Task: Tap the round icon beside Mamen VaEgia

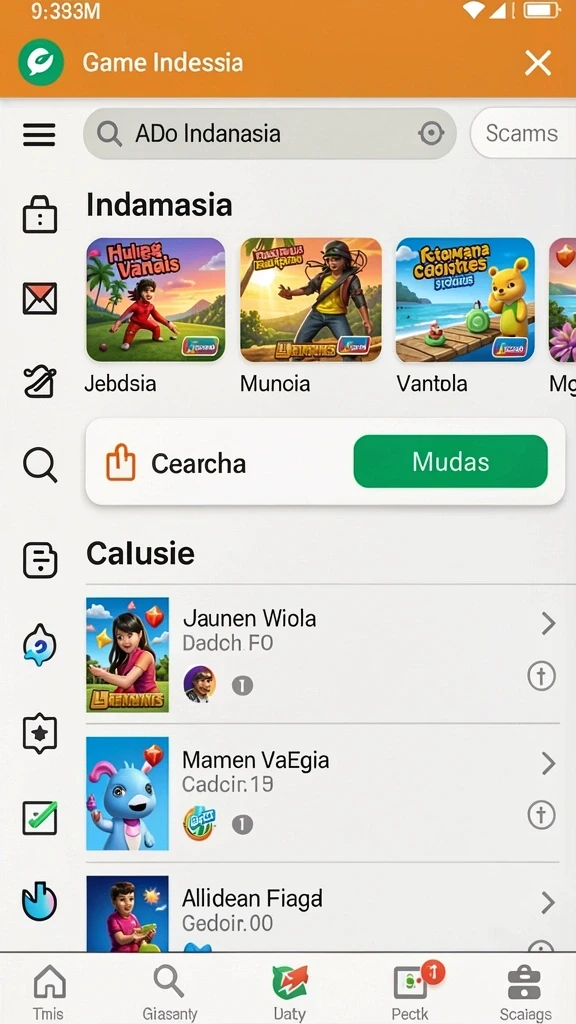Action: click(541, 815)
